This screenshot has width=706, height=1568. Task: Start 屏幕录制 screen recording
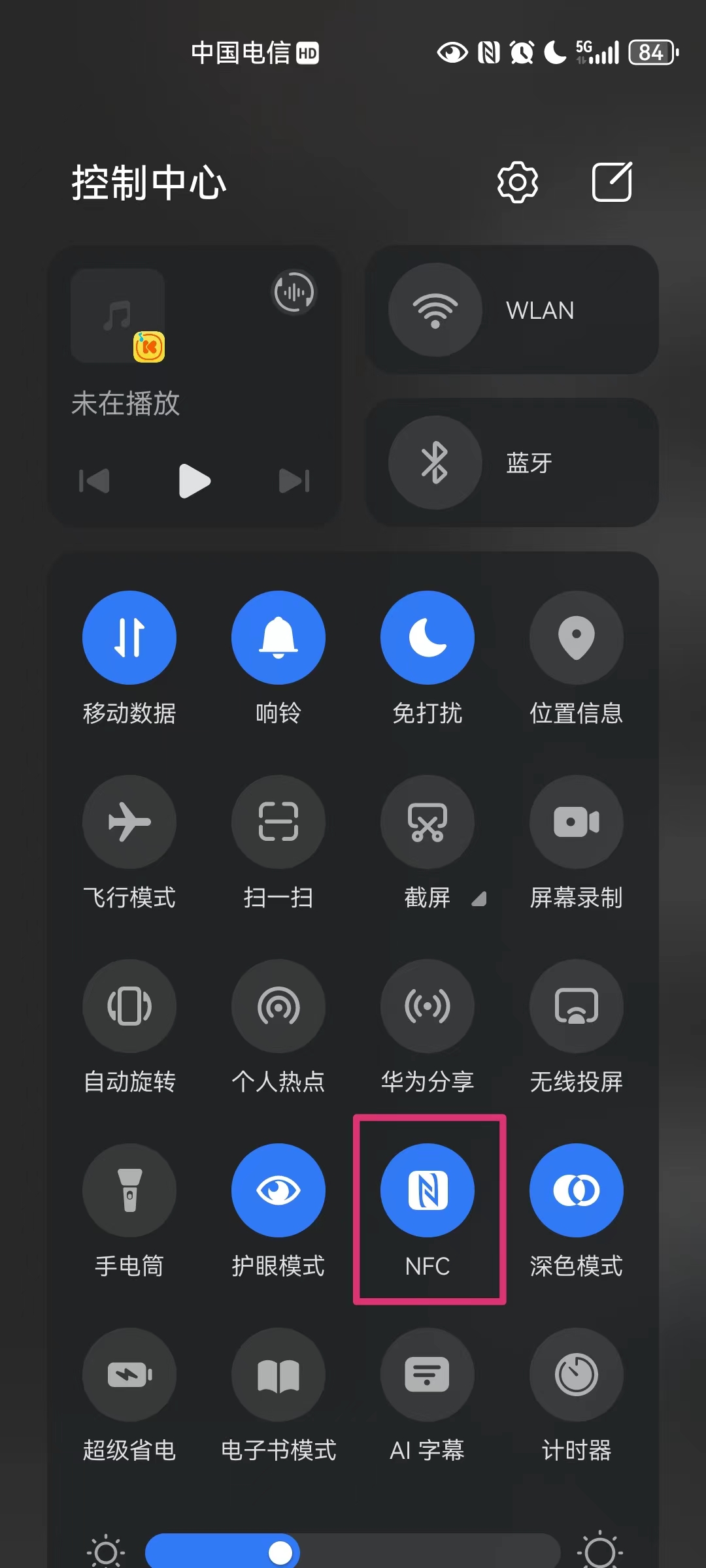tap(576, 822)
